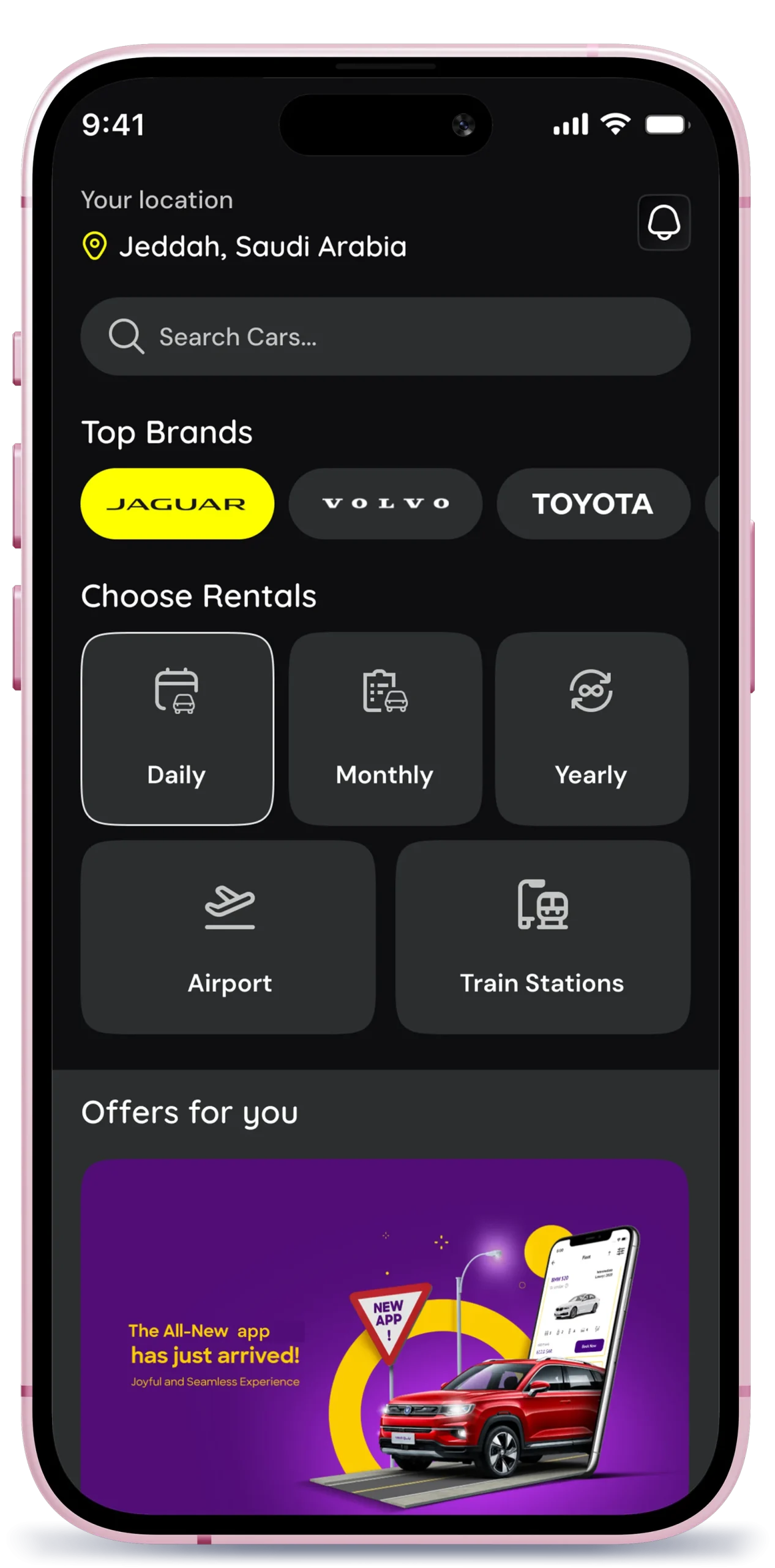
Task: Filter by Volvo brand
Action: pos(385,503)
